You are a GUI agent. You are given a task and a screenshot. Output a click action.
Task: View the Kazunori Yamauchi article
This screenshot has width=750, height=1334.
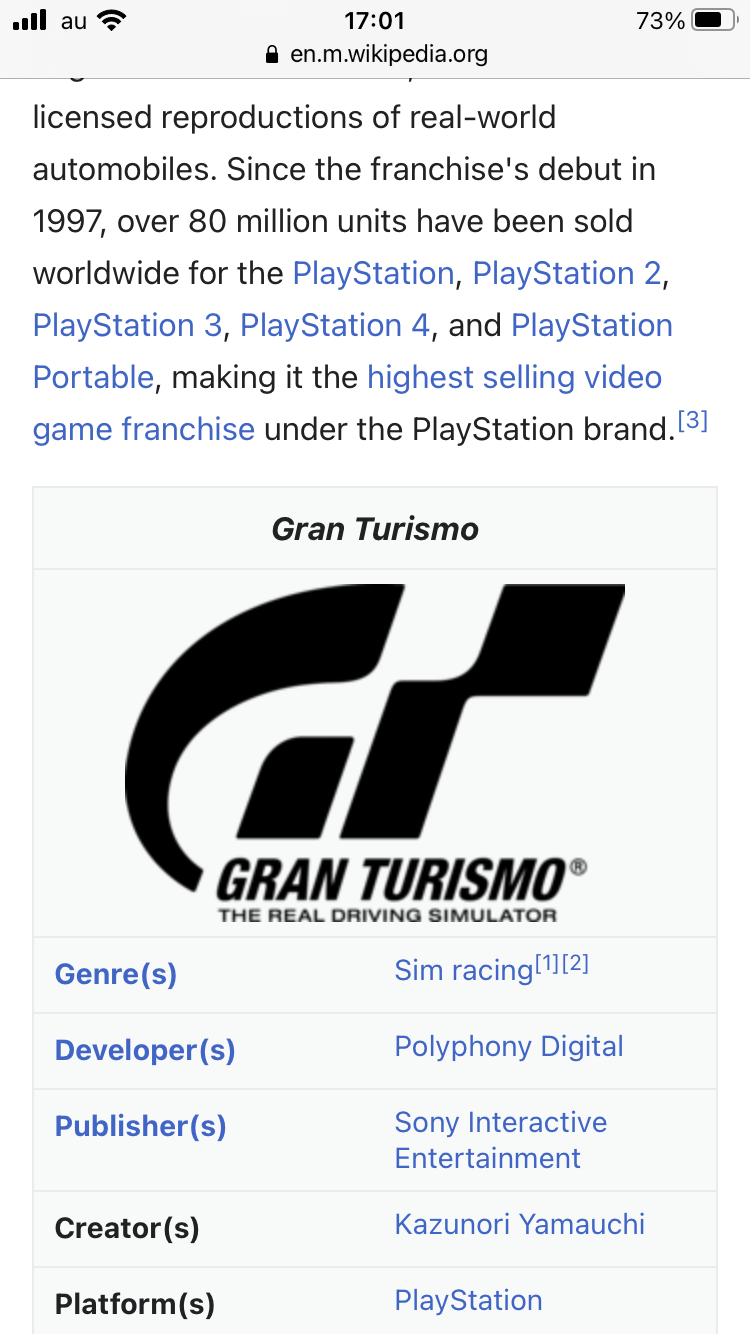tap(519, 1224)
